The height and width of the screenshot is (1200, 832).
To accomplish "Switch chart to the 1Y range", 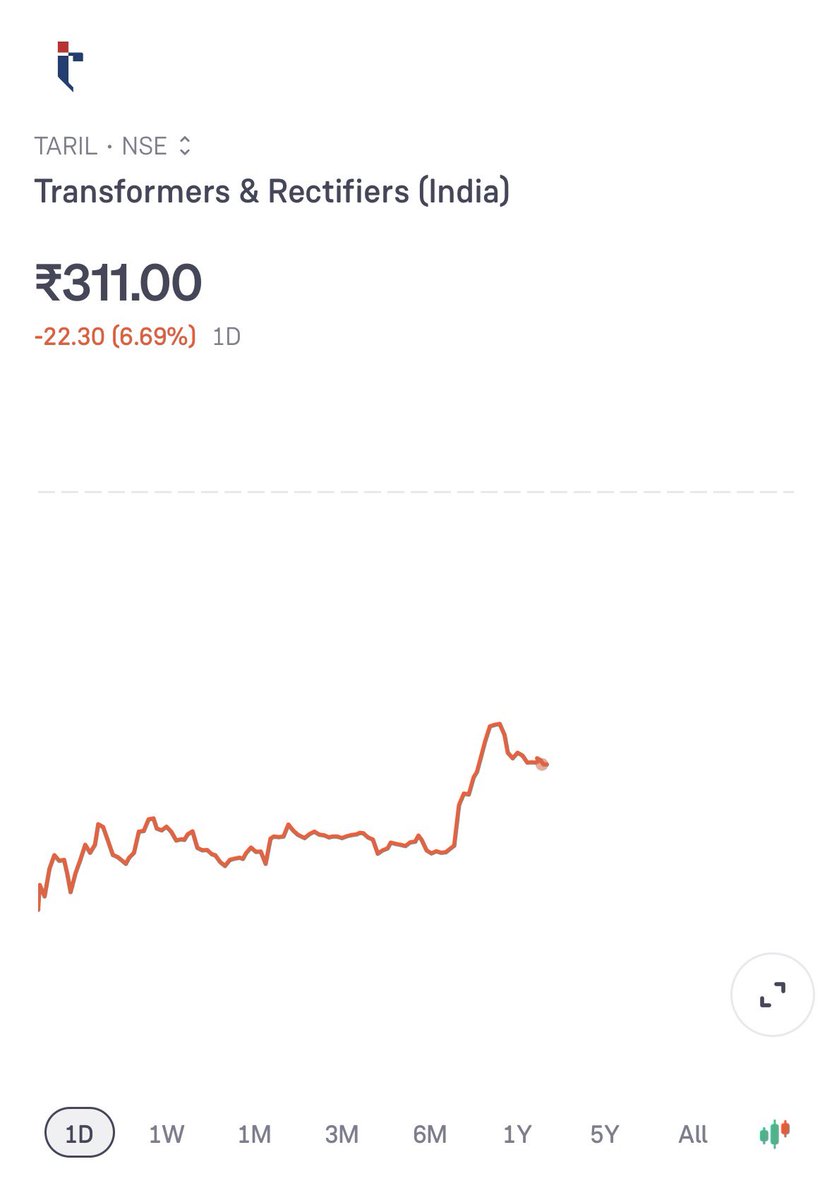I will tap(517, 1134).
